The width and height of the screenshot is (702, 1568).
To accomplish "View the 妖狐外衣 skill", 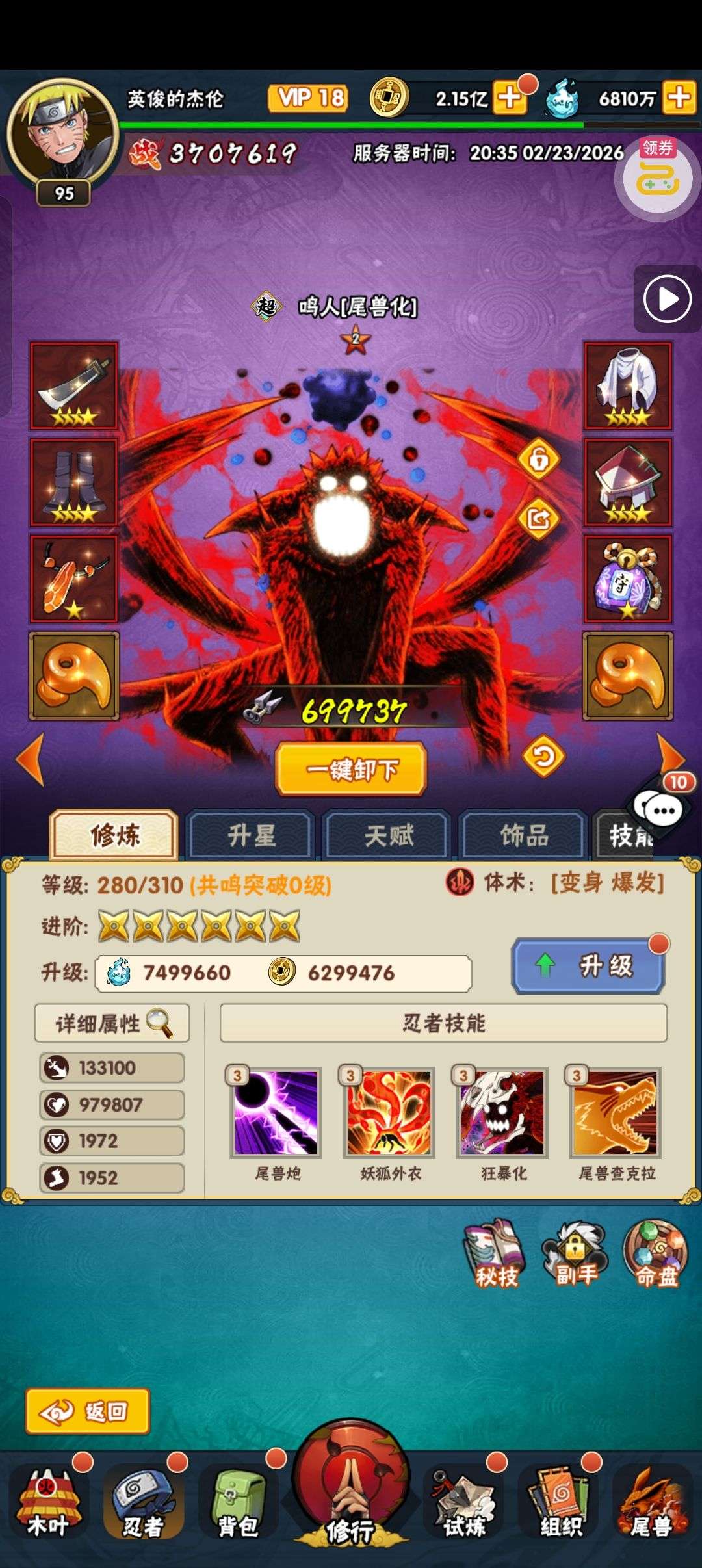I will click(x=390, y=1113).
